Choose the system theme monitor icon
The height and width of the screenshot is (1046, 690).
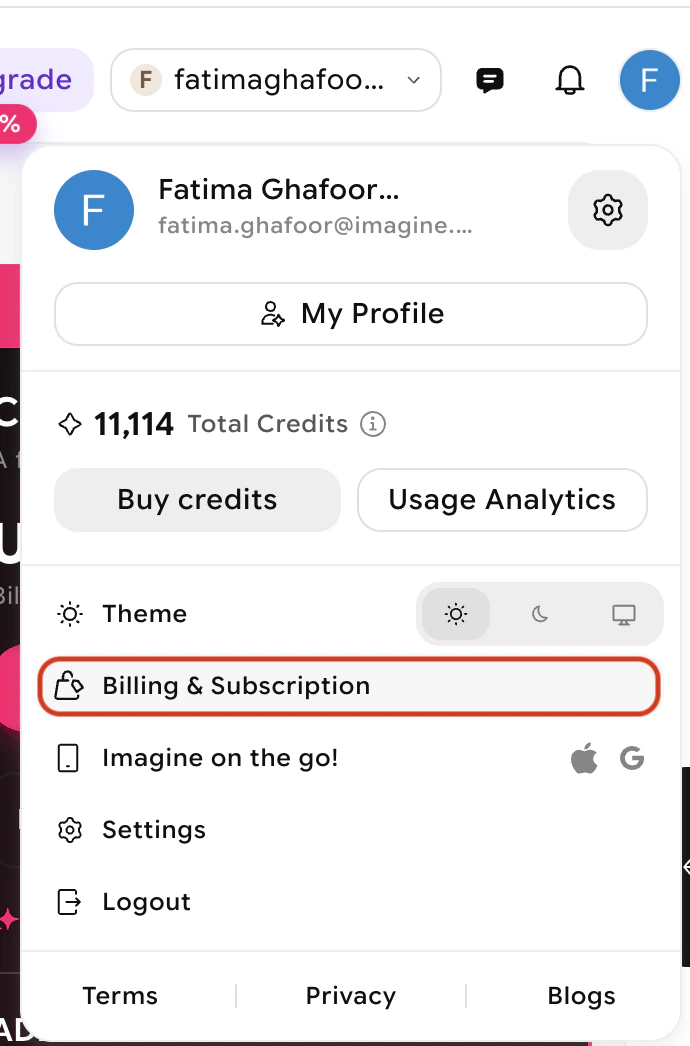[624, 614]
